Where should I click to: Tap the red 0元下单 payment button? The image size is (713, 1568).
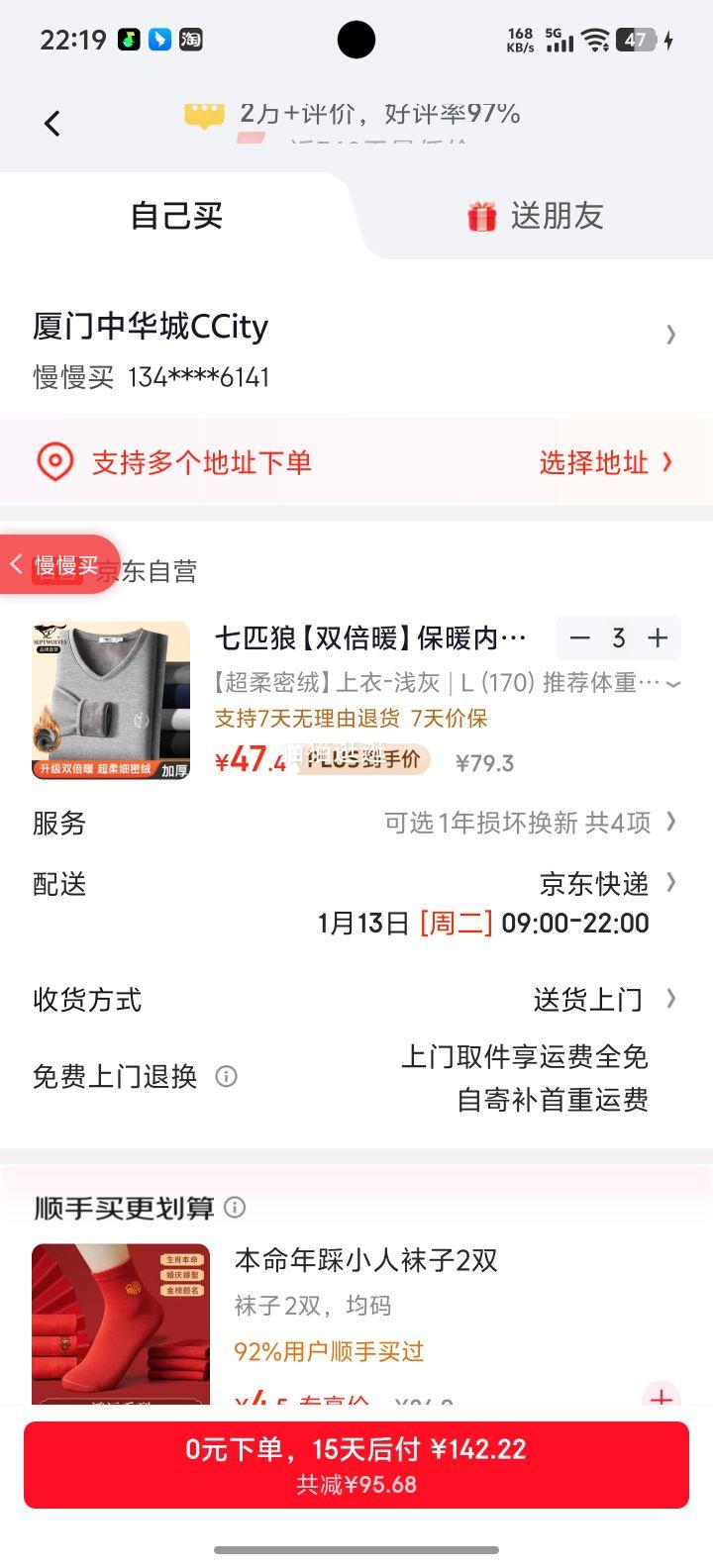pos(356,1464)
